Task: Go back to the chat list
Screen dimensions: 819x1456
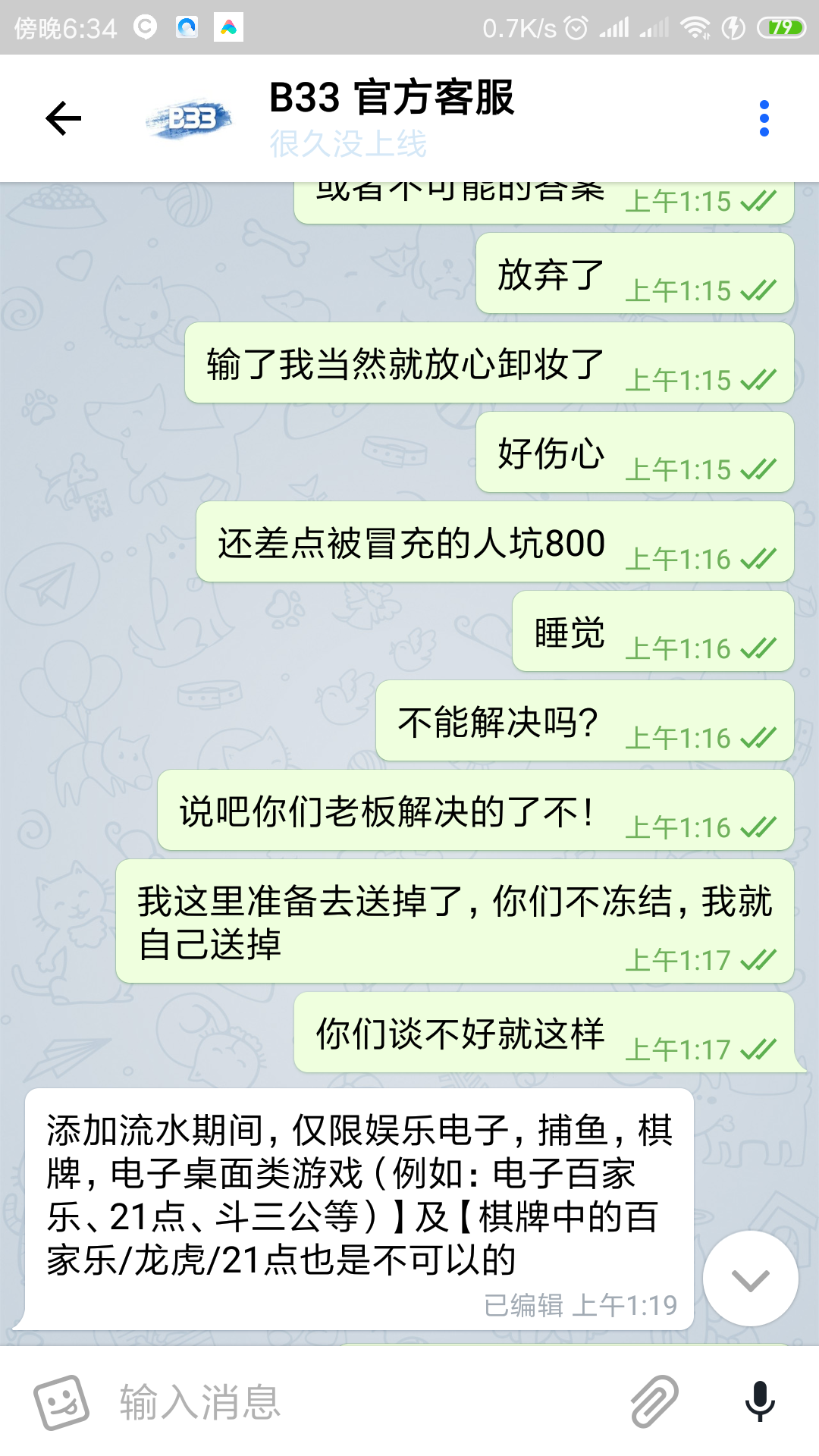Action: coord(64,118)
